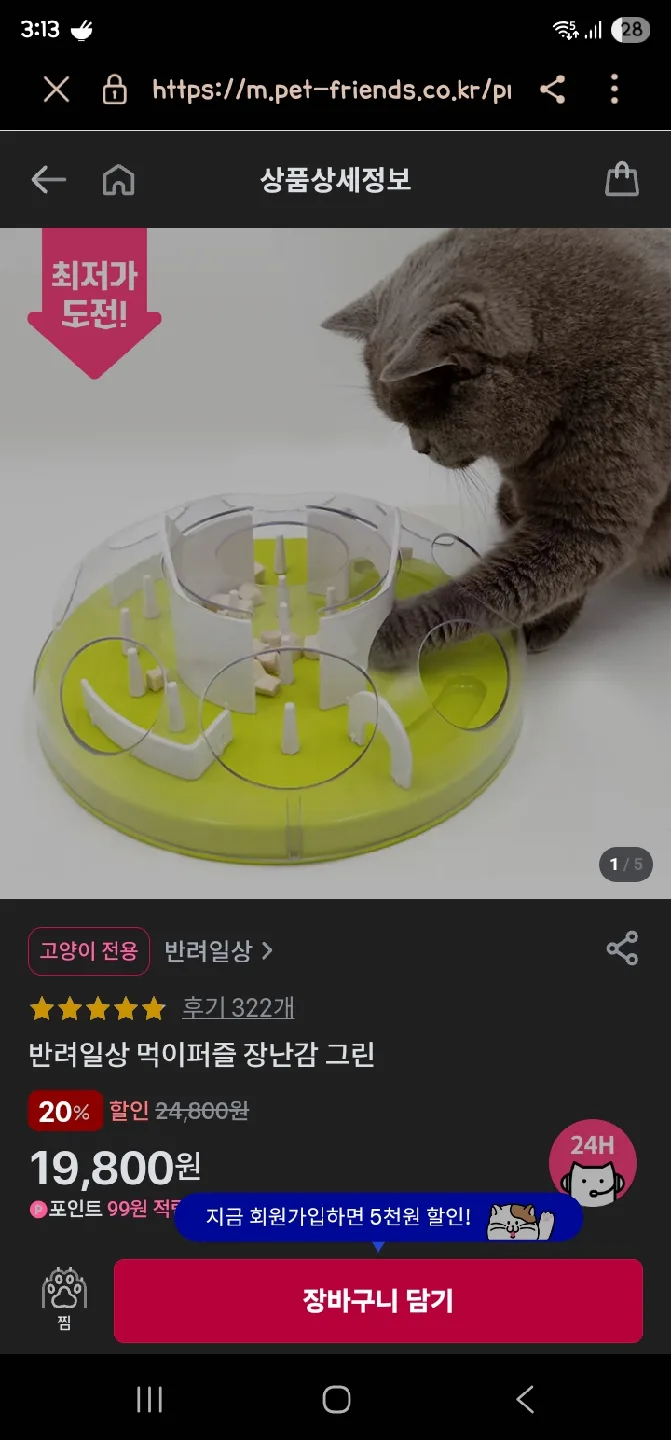Share the page from the browser bar

[x=552, y=90]
